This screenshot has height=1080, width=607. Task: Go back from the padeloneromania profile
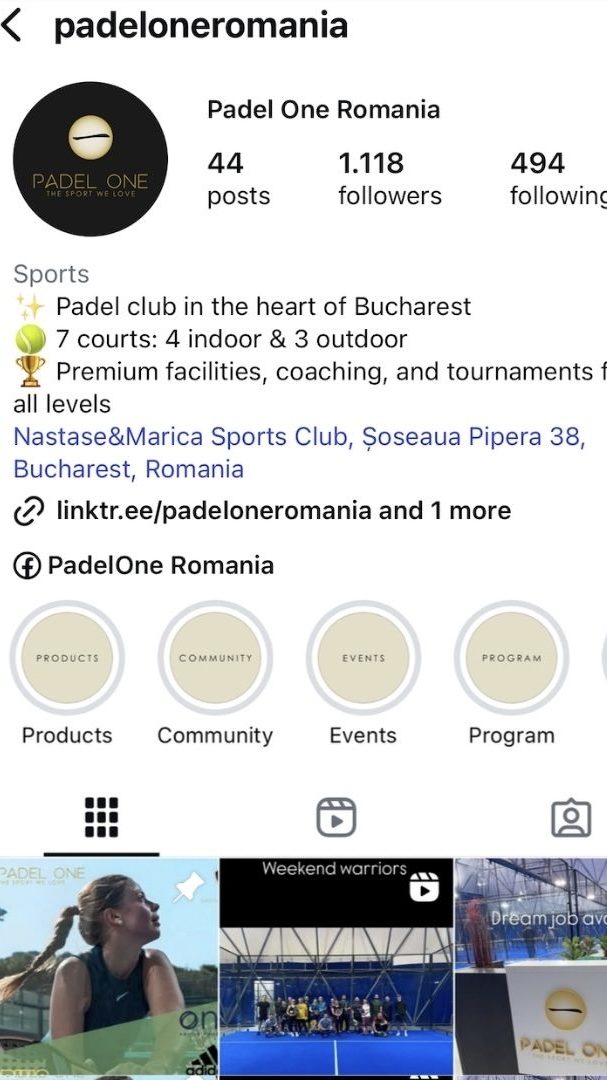13,26
